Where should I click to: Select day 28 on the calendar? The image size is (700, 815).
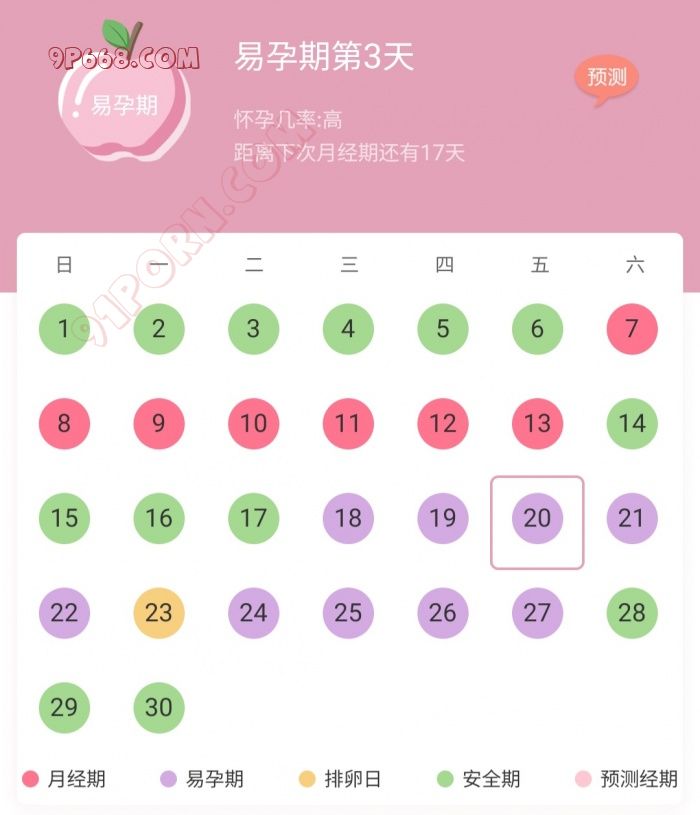pyautogui.click(x=632, y=612)
